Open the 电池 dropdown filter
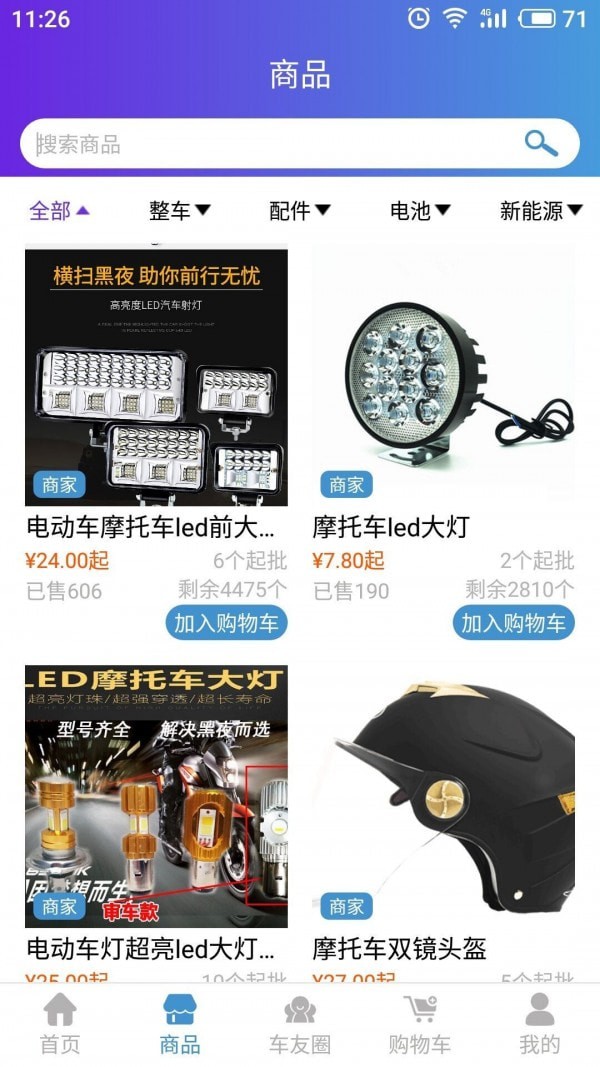This screenshot has width=600, height=1067. pyautogui.click(x=420, y=211)
